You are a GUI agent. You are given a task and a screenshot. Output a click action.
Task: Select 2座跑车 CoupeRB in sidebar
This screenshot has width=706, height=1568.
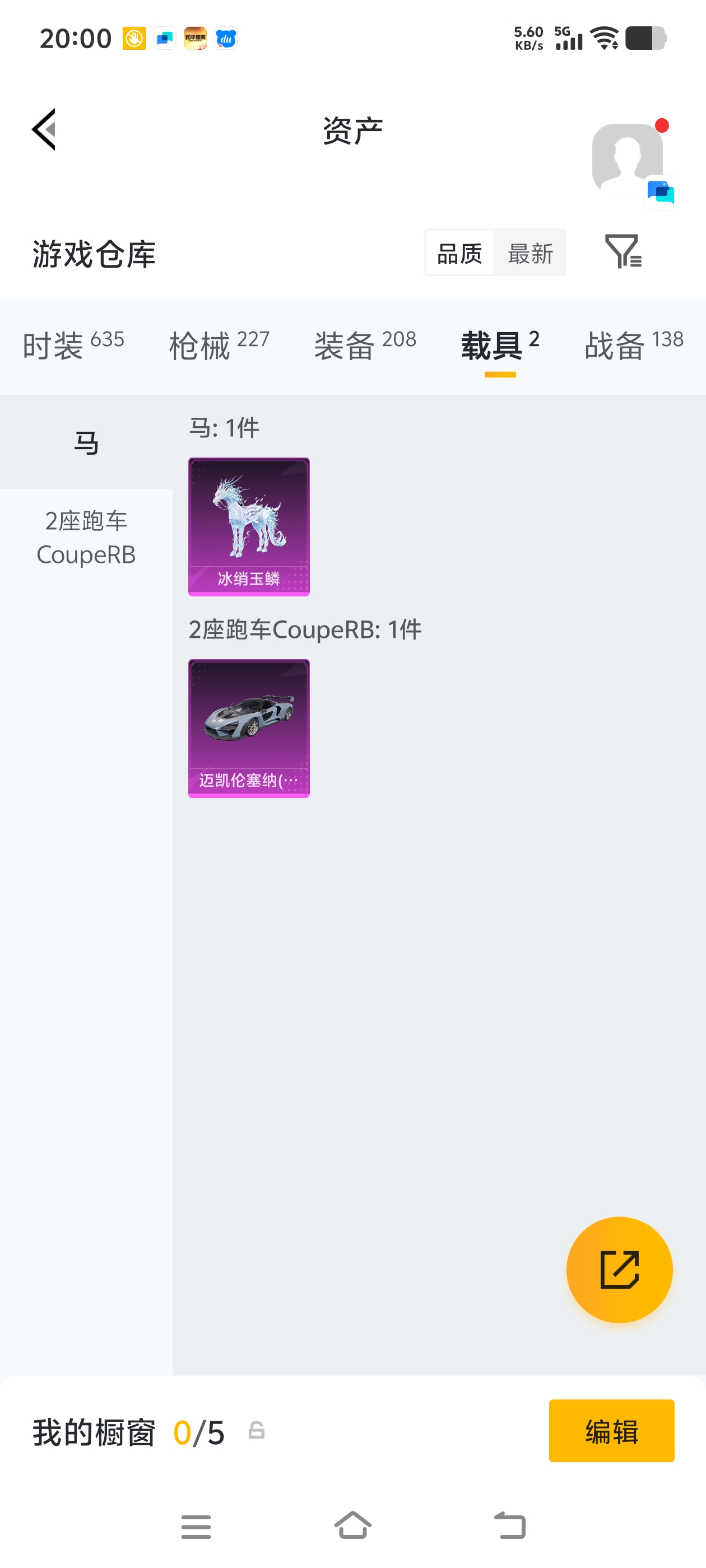pyautogui.click(x=86, y=538)
